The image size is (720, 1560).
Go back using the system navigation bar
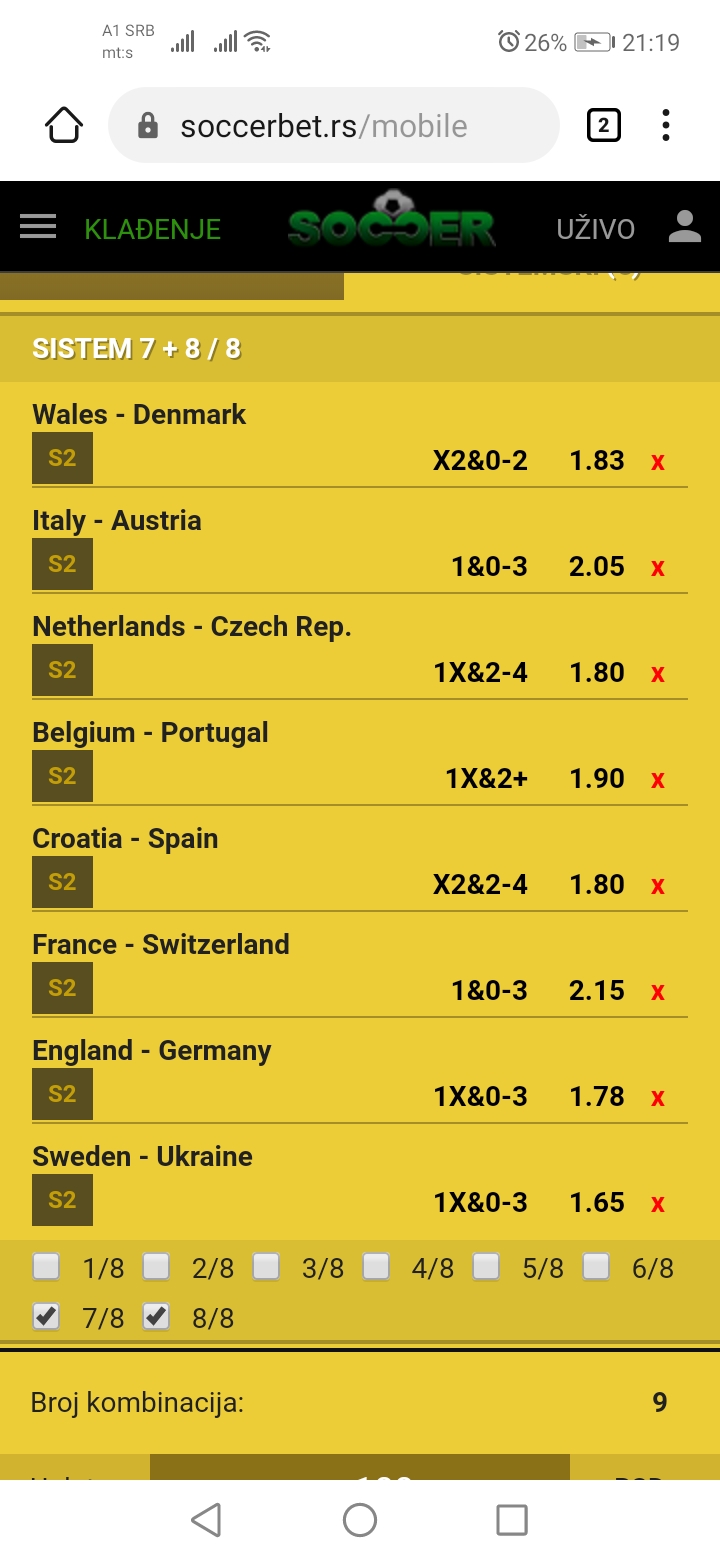(x=206, y=1520)
